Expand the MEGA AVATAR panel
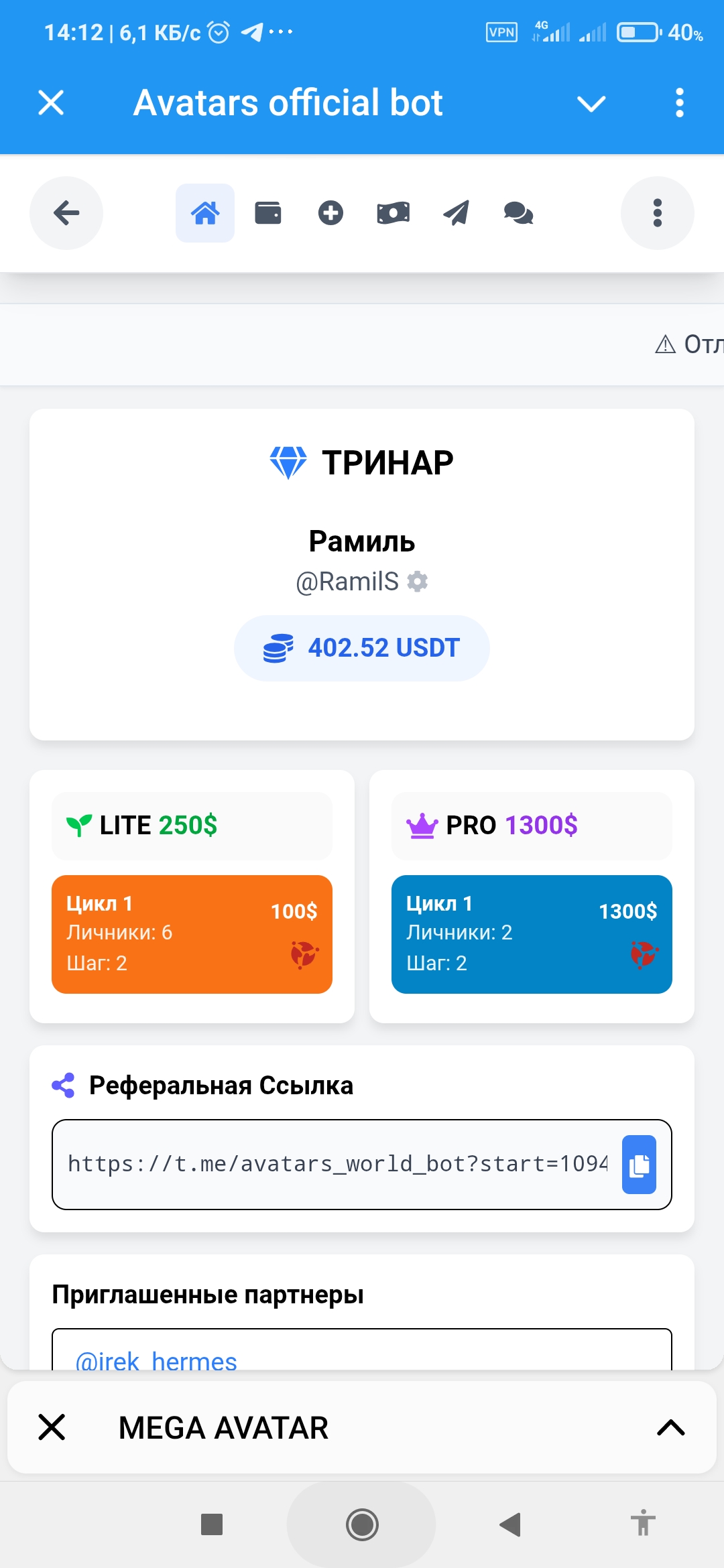Image resolution: width=724 pixels, height=1568 pixels. click(670, 1427)
